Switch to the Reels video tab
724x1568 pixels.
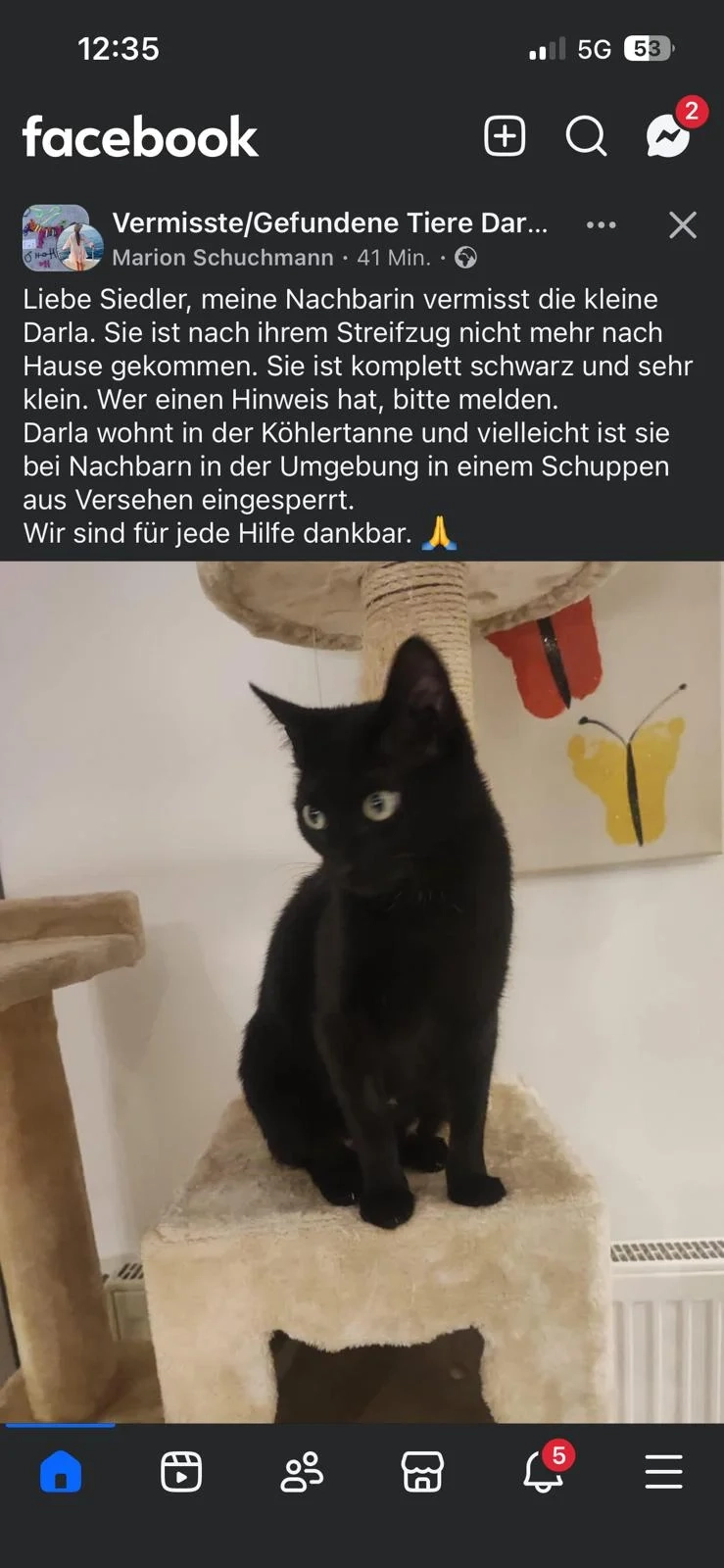click(181, 1471)
